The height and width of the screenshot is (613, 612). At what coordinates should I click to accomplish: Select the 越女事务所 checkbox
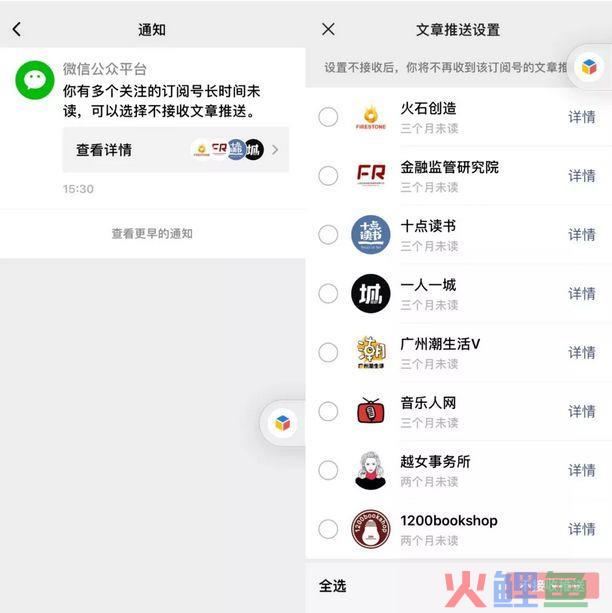[328, 470]
